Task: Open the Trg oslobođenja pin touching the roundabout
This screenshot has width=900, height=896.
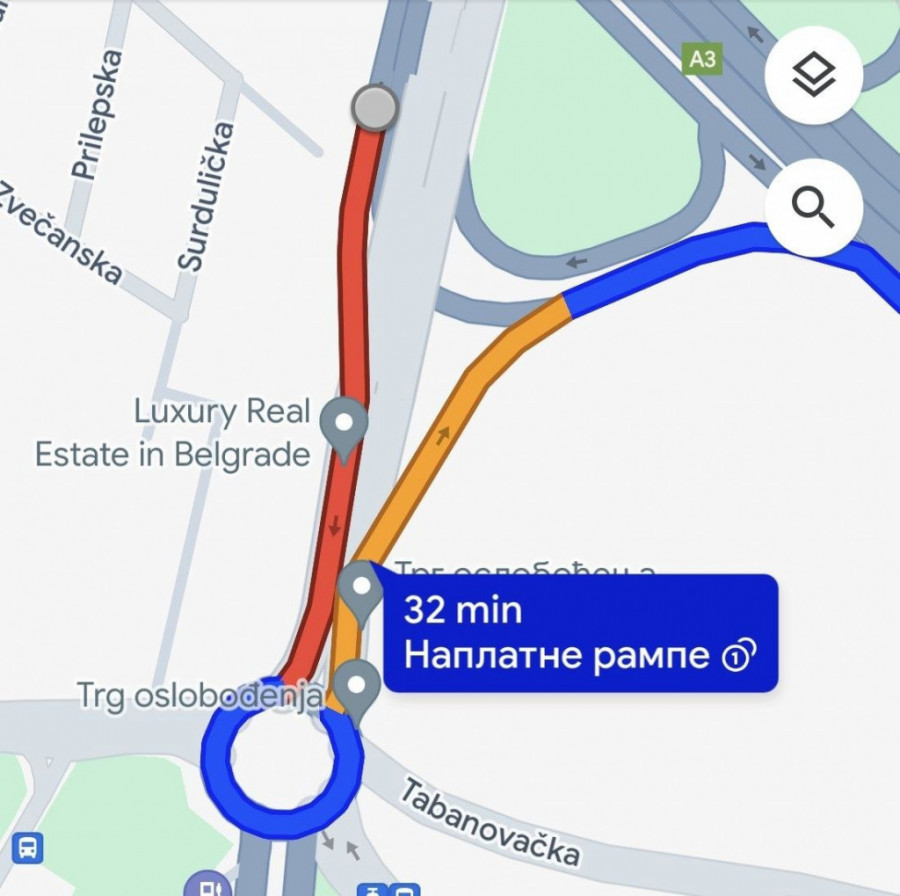Action: (x=357, y=688)
